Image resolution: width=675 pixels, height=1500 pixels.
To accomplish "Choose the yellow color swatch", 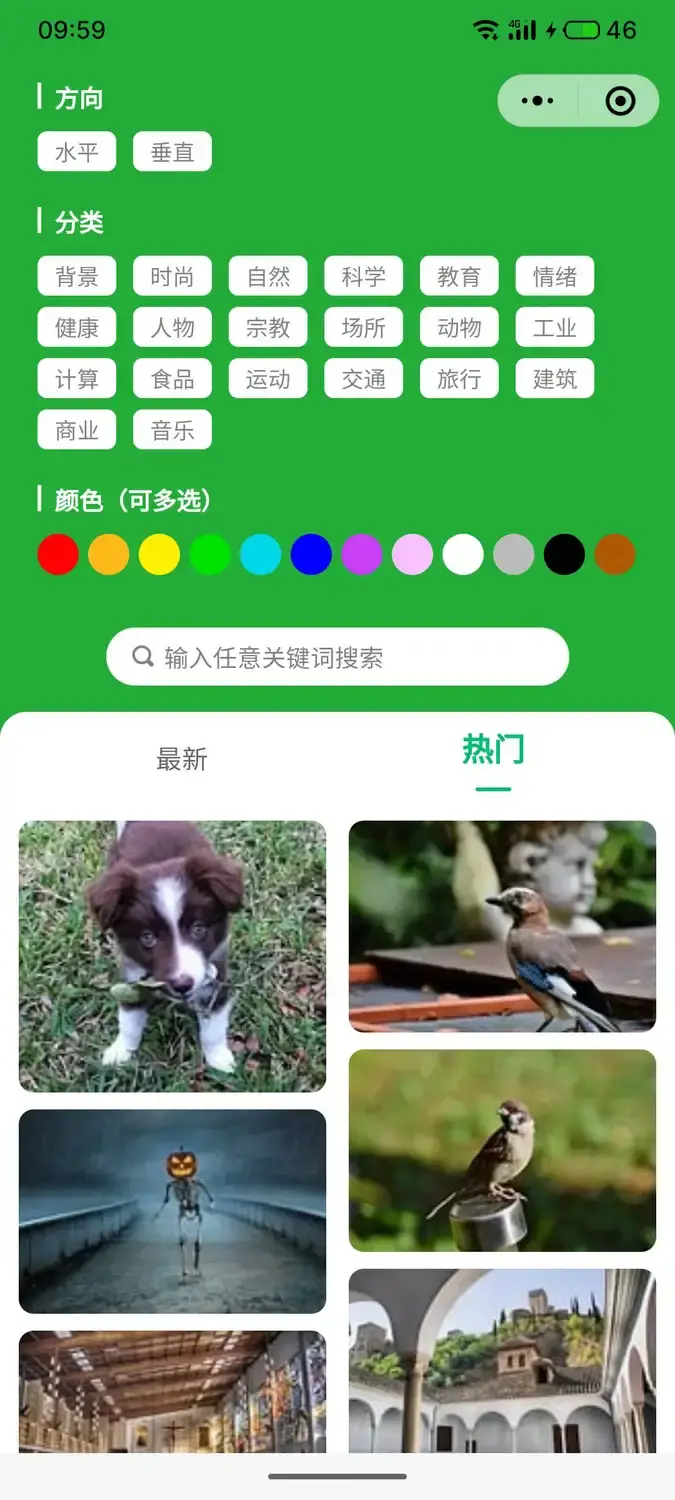I will coord(159,554).
